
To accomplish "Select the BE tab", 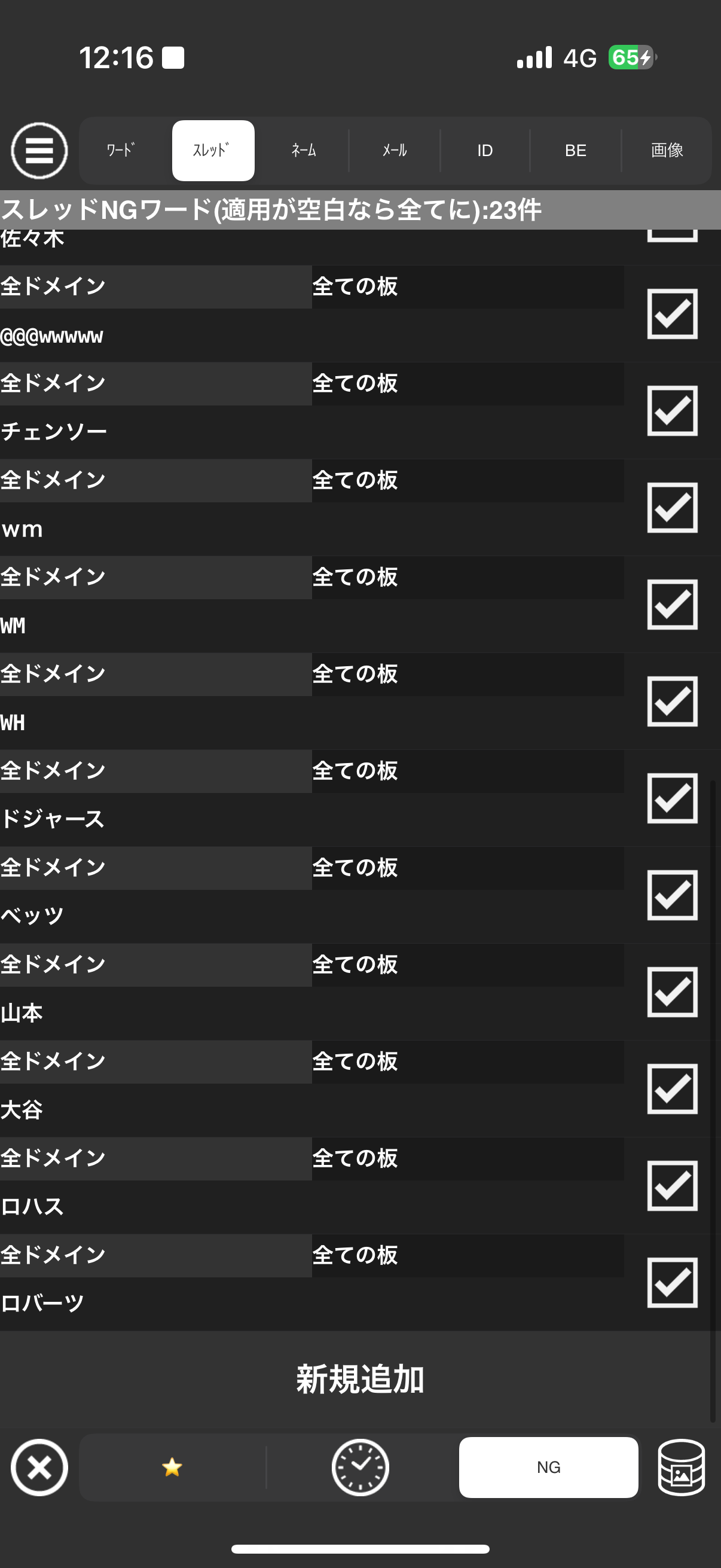I will [576, 150].
